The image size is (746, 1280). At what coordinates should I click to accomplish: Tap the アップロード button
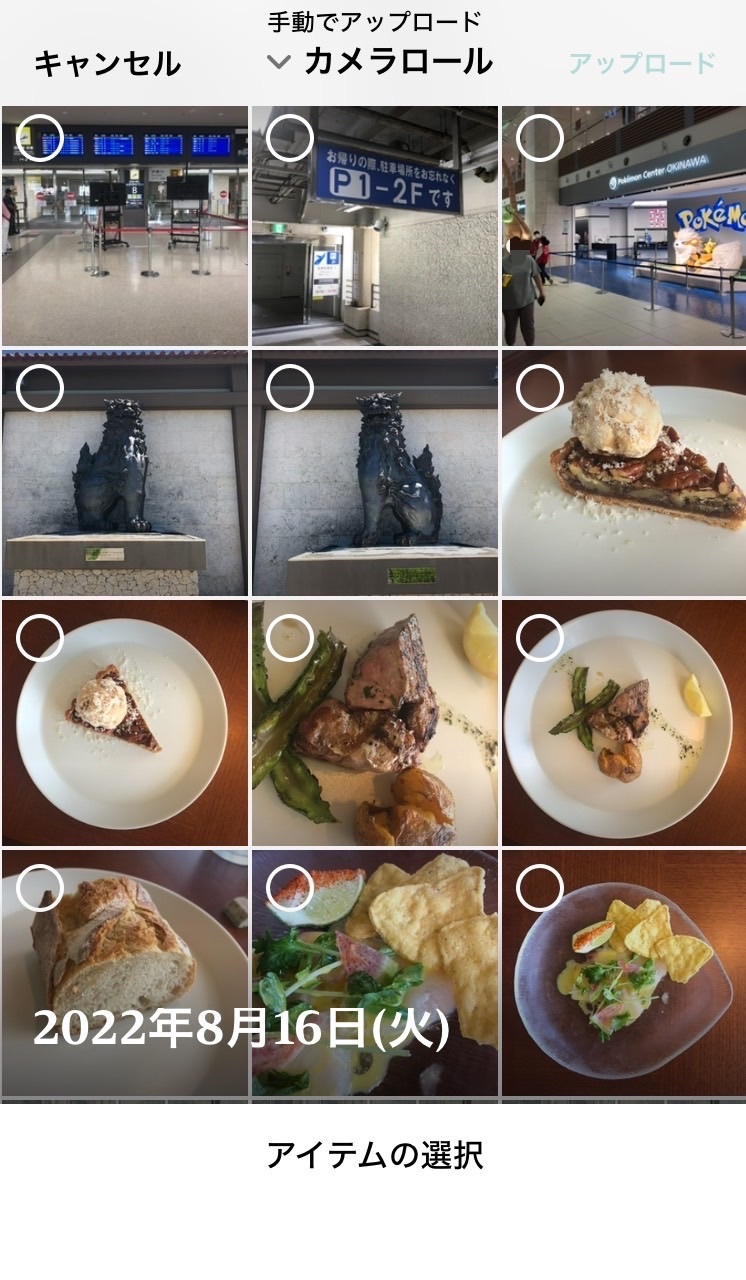642,64
